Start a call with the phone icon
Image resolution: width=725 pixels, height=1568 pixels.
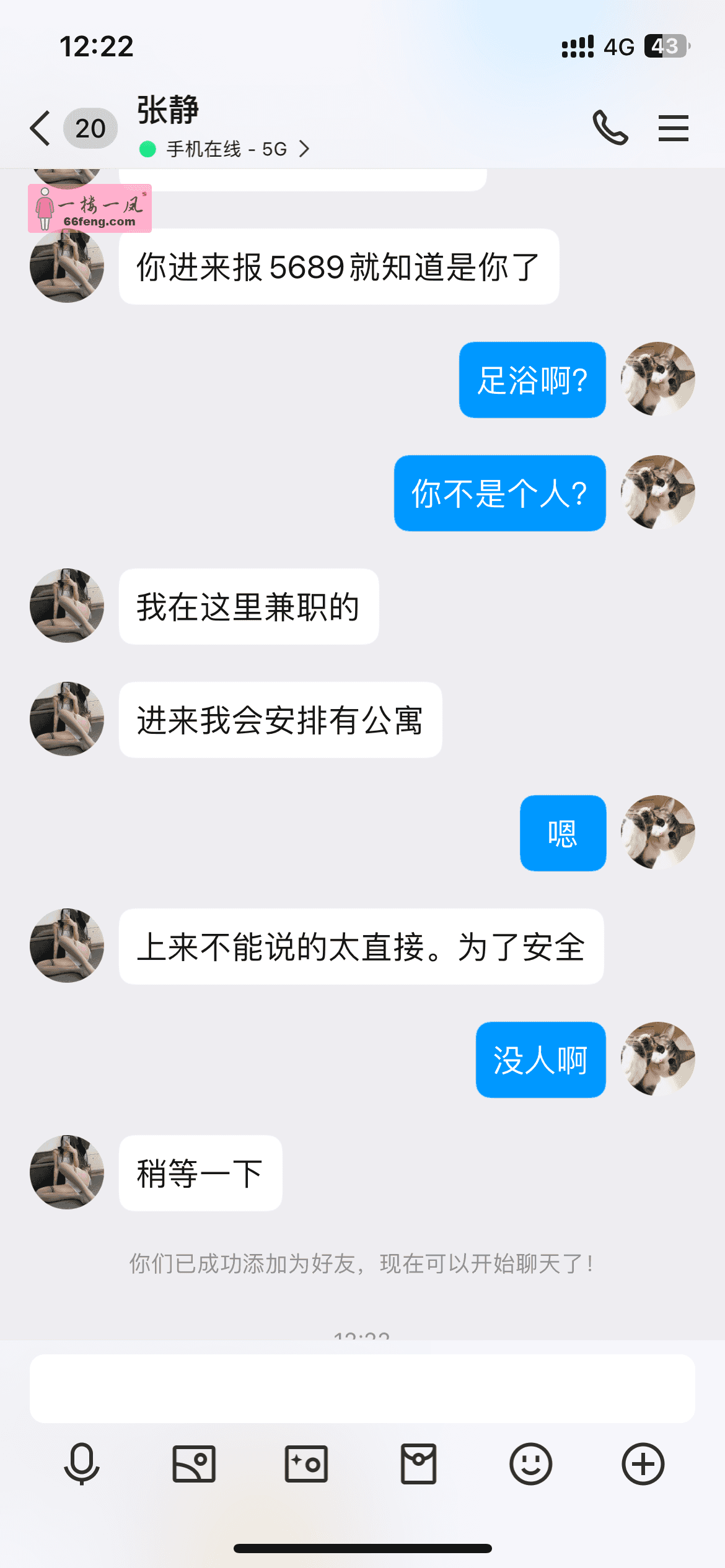tap(611, 128)
